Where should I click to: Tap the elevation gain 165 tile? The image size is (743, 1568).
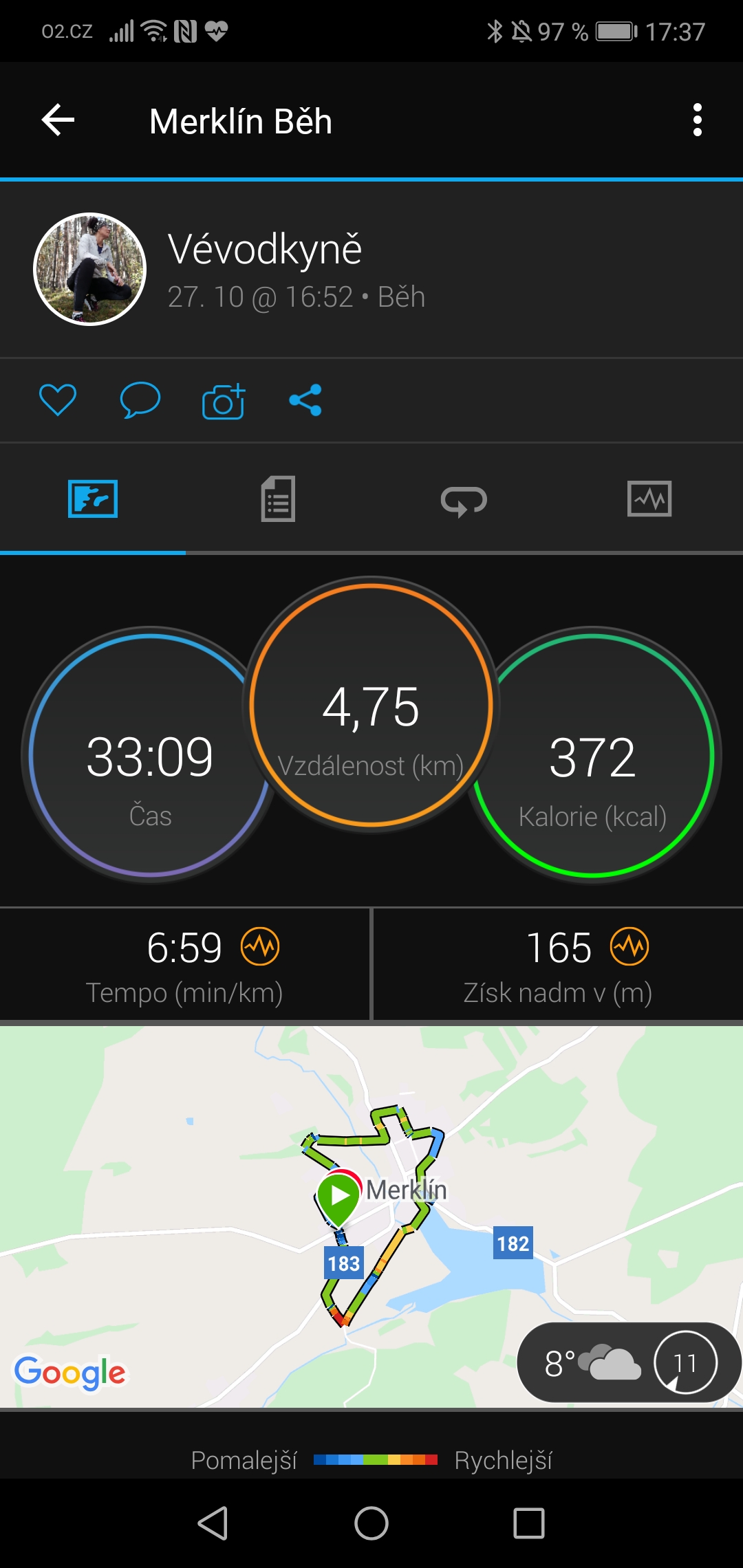click(558, 964)
